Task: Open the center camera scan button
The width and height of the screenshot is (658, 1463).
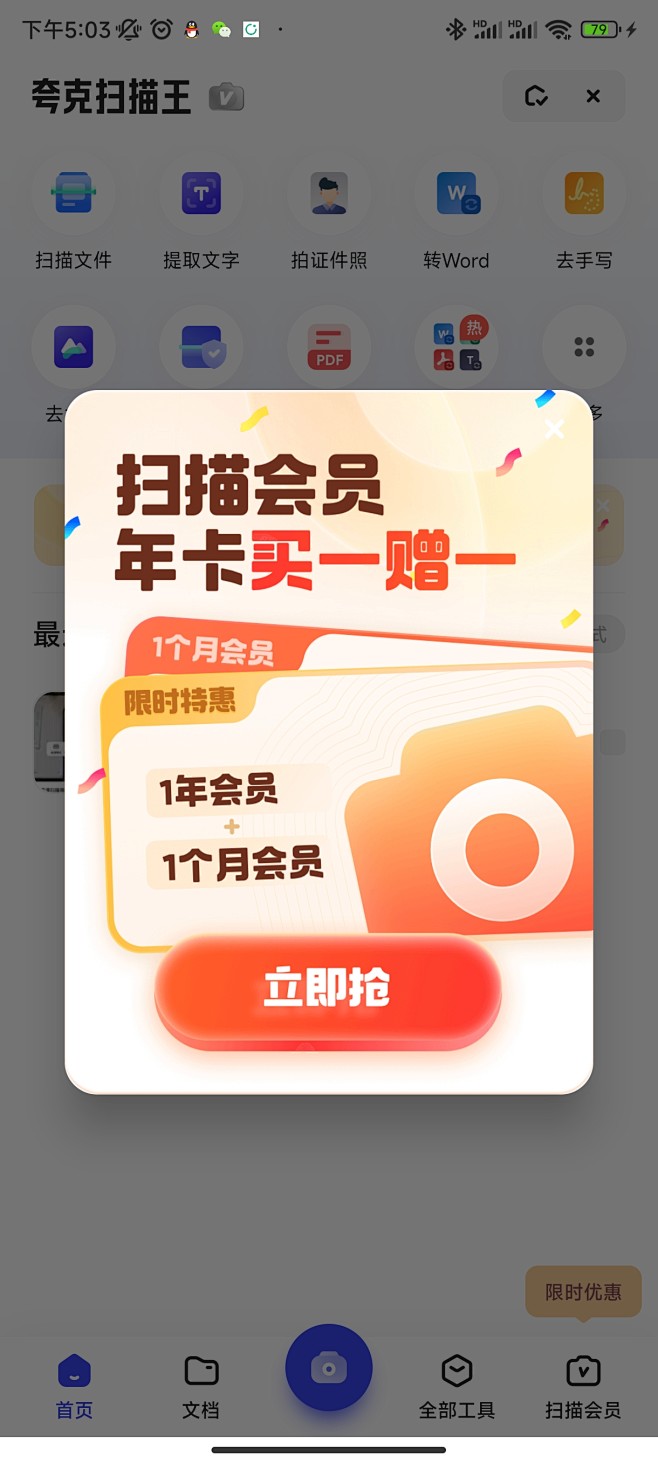Action: pos(329,1367)
